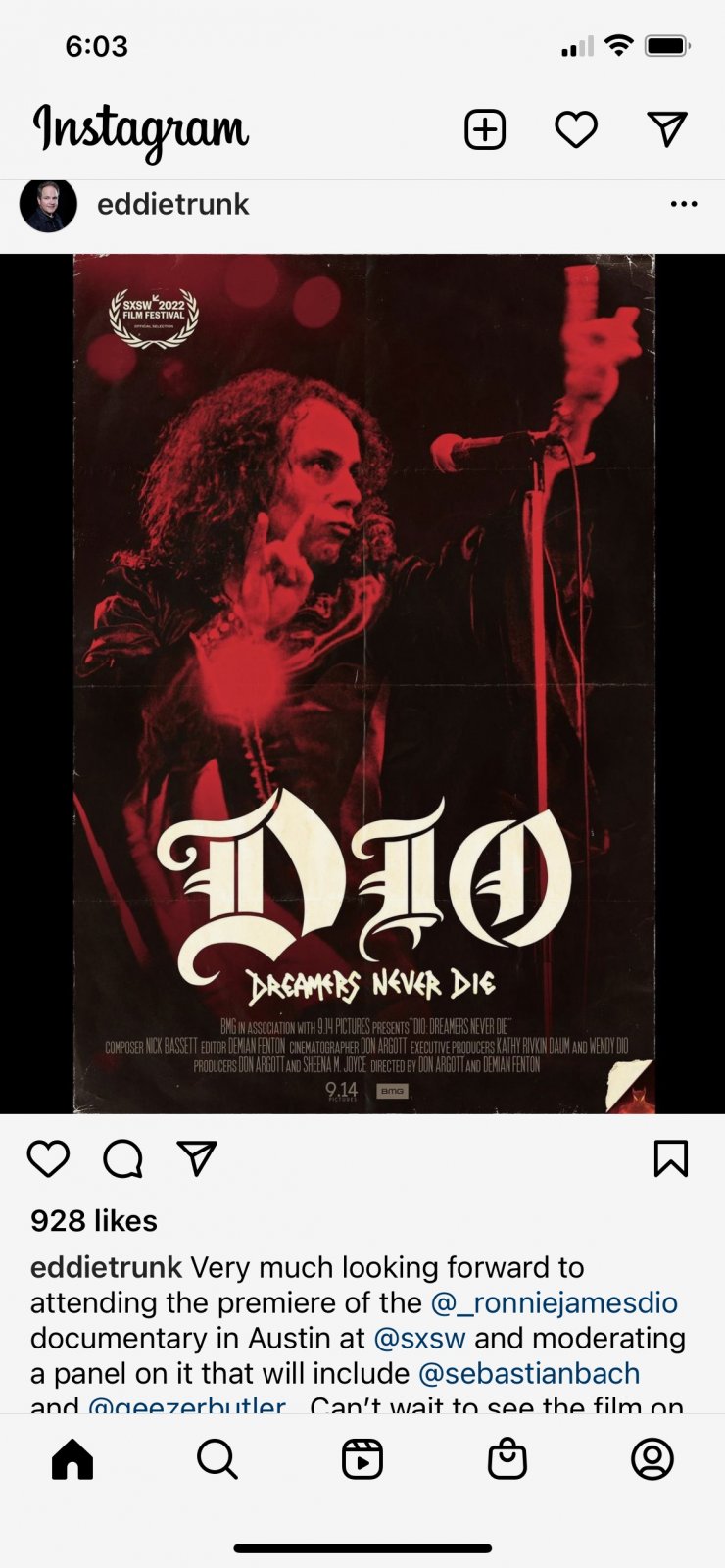Image resolution: width=725 pixels, height=1568 pixels.
Task: Open the activity heart in top bar
Action: pyautogui.click(x=576, y=129)
